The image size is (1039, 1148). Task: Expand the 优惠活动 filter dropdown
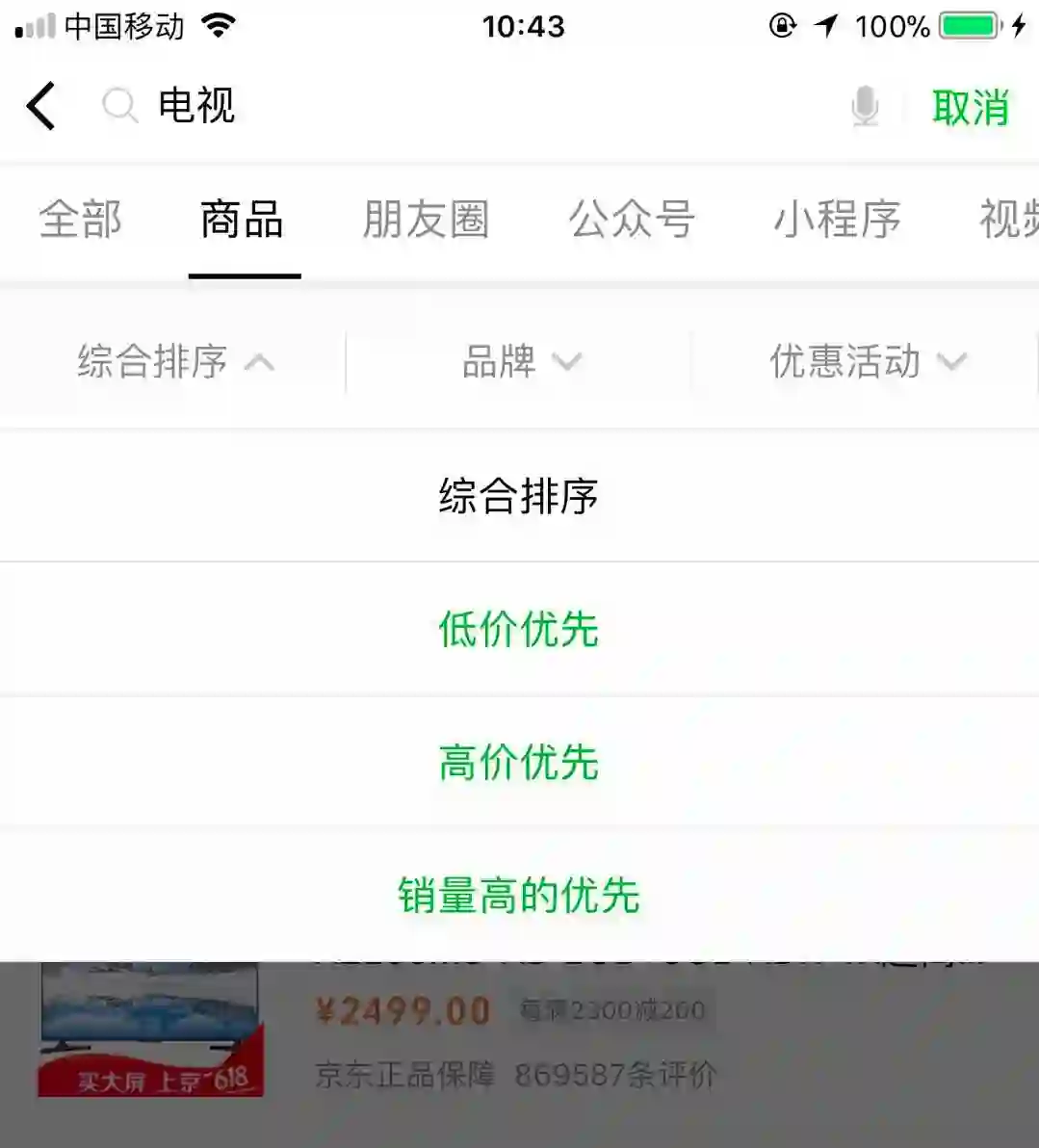[x=867, y=362]
